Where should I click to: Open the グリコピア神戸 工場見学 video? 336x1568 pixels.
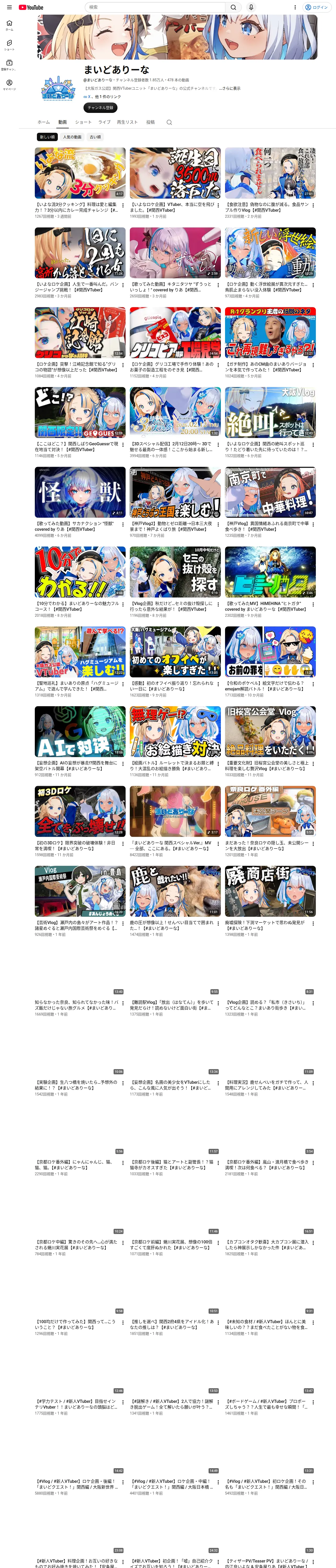175,332
